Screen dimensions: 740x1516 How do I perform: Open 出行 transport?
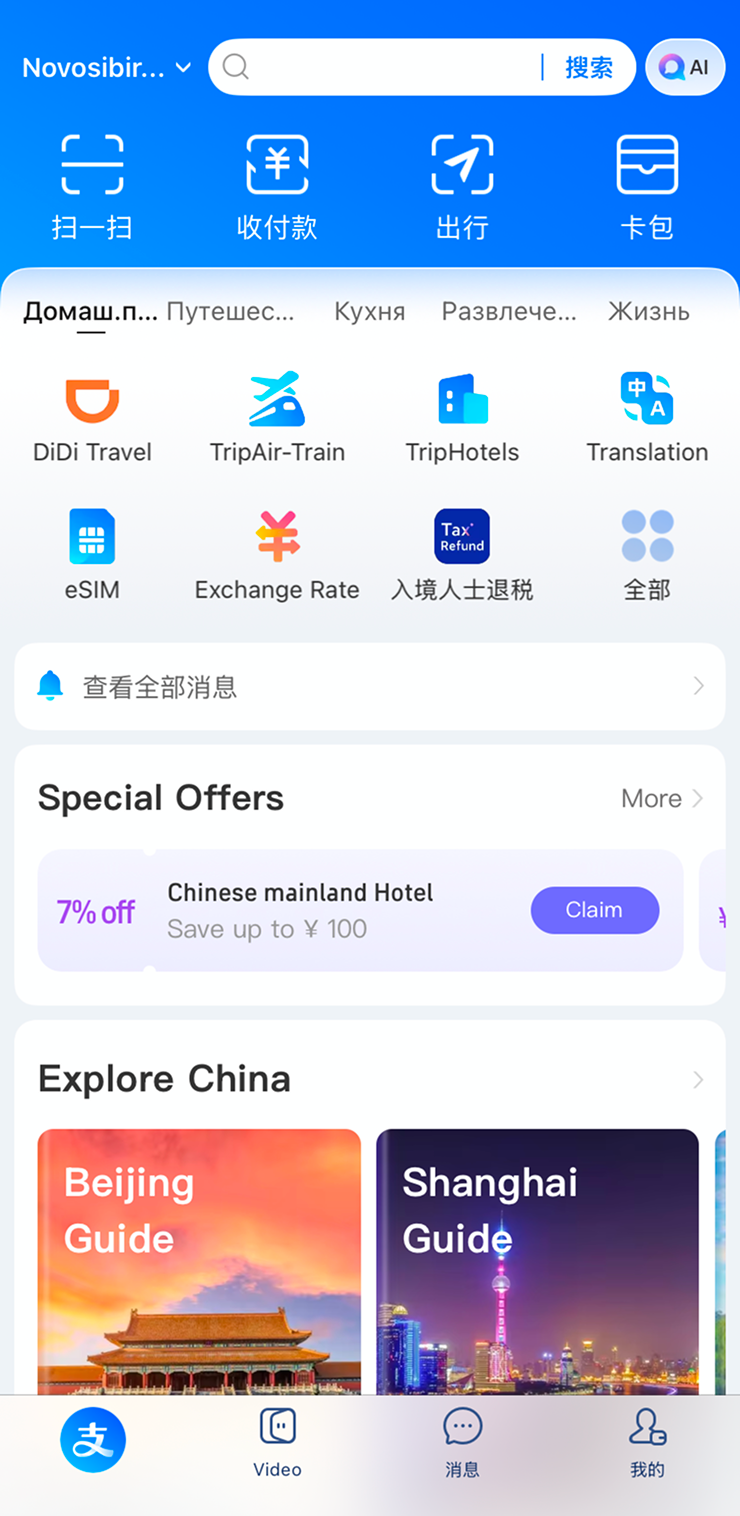click(x=462, y=187)
